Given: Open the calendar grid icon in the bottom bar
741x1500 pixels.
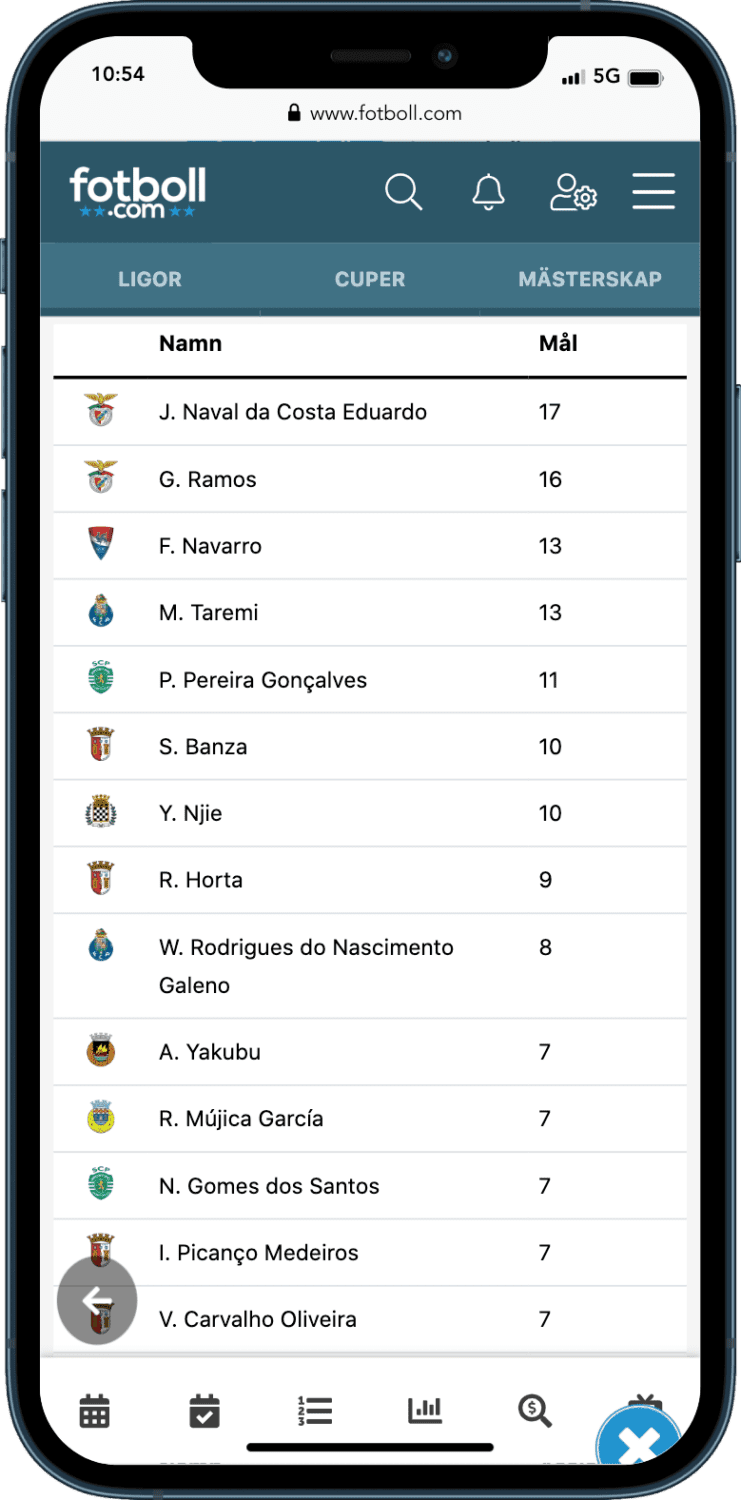Looking at the screenshot, I should click(x=95, y=1411).
